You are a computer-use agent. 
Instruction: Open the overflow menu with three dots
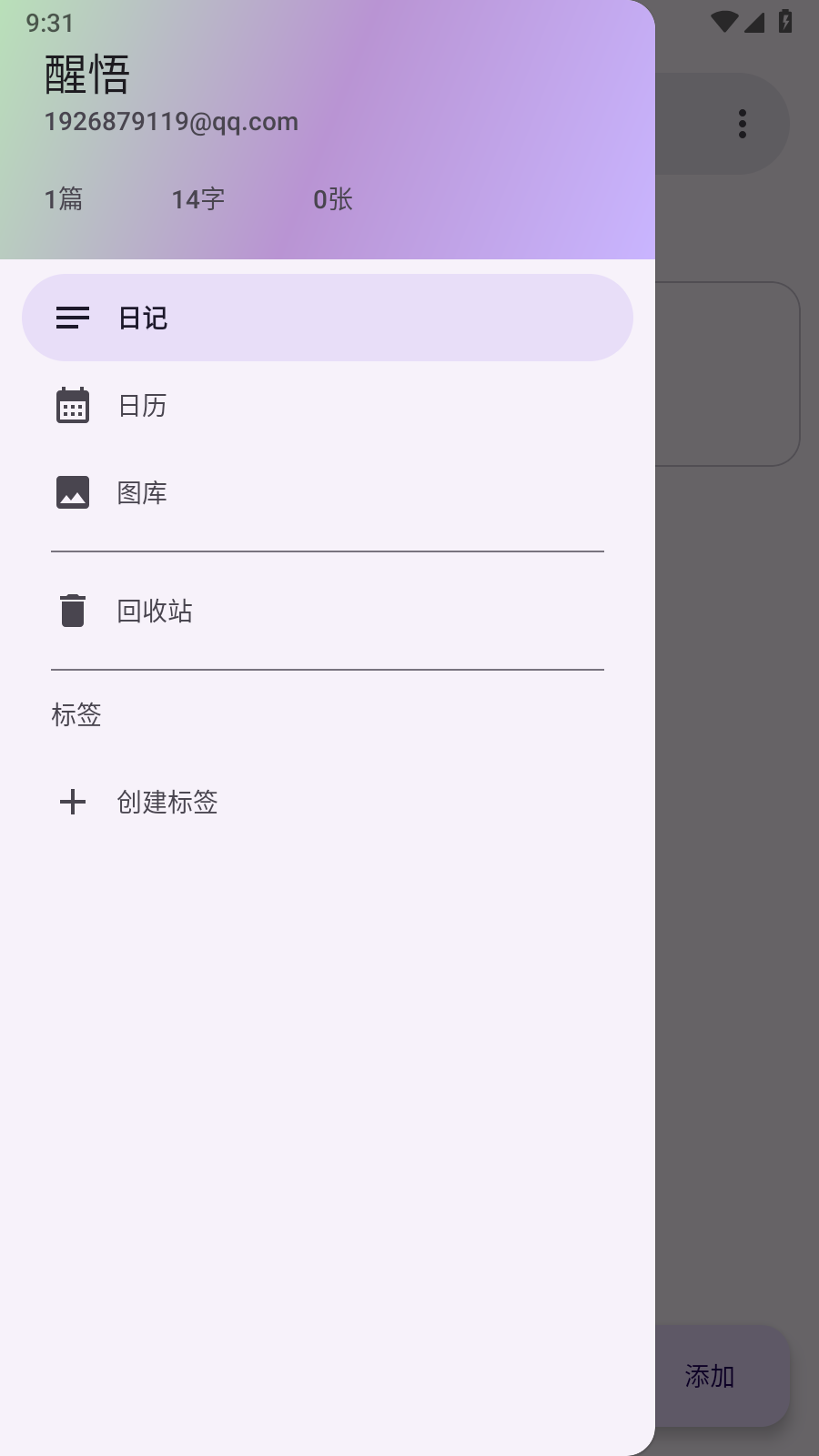(743, 124)
